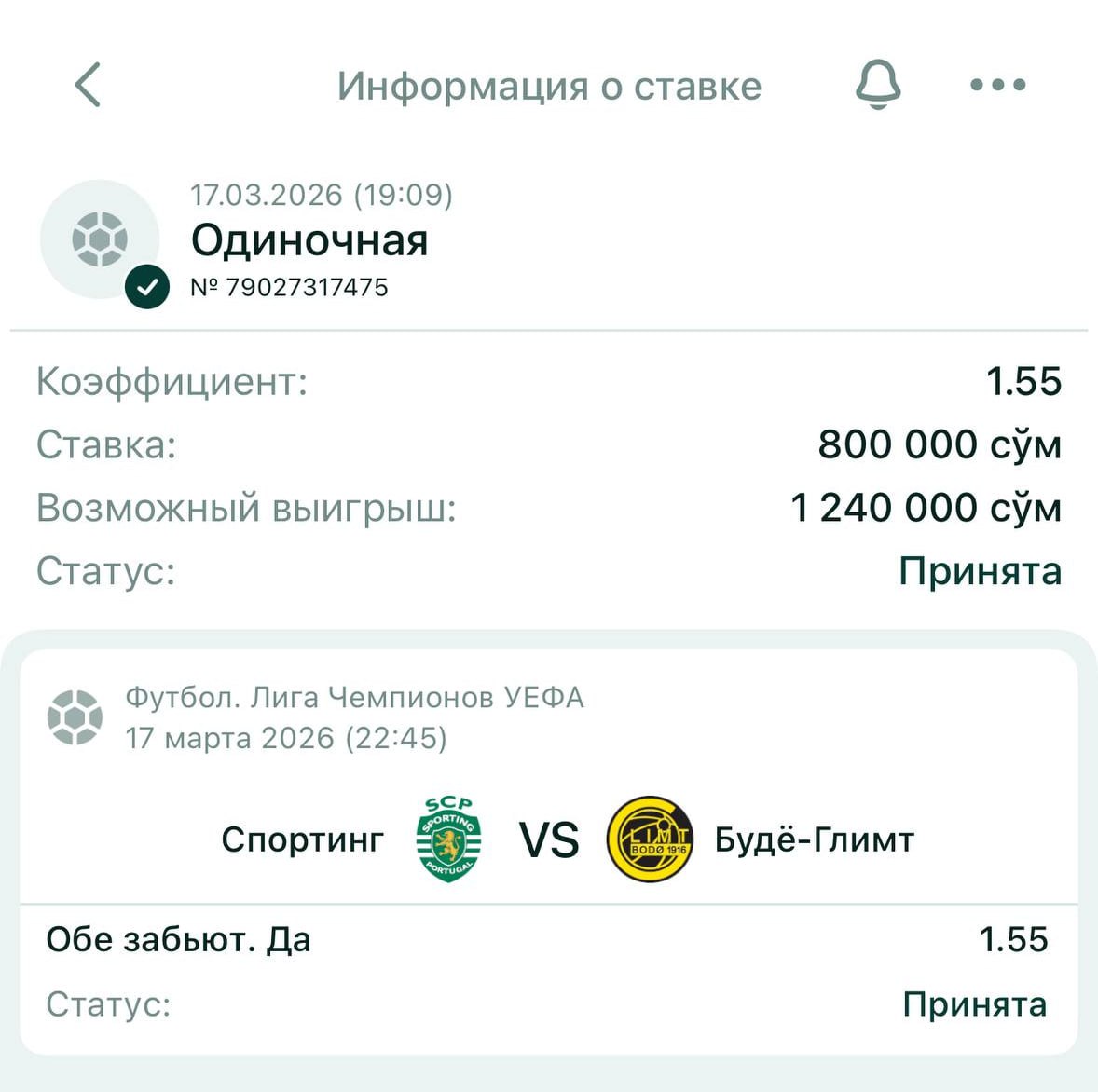
Task: Open the three-dot overflow menu
Action: click(997, 85)
